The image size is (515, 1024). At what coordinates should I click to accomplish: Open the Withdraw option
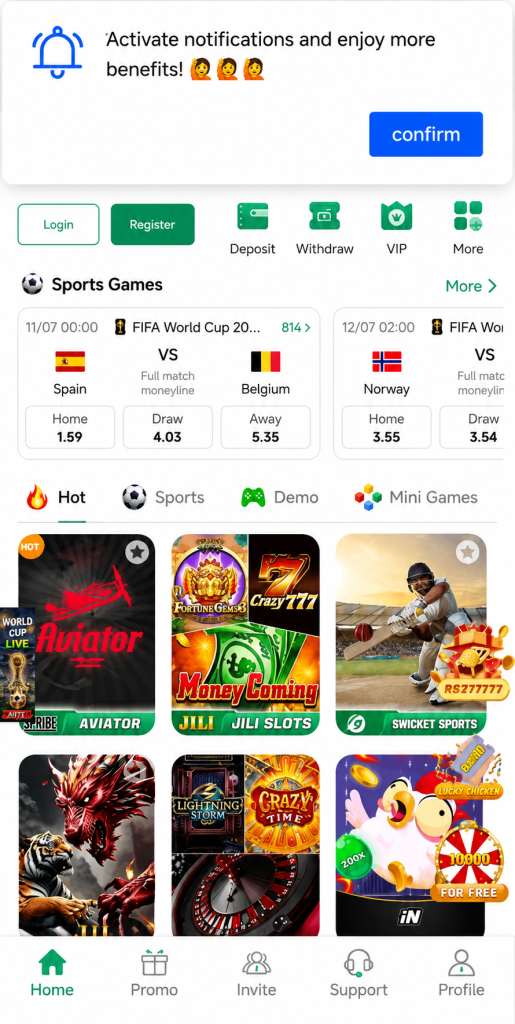coord(324,229)
